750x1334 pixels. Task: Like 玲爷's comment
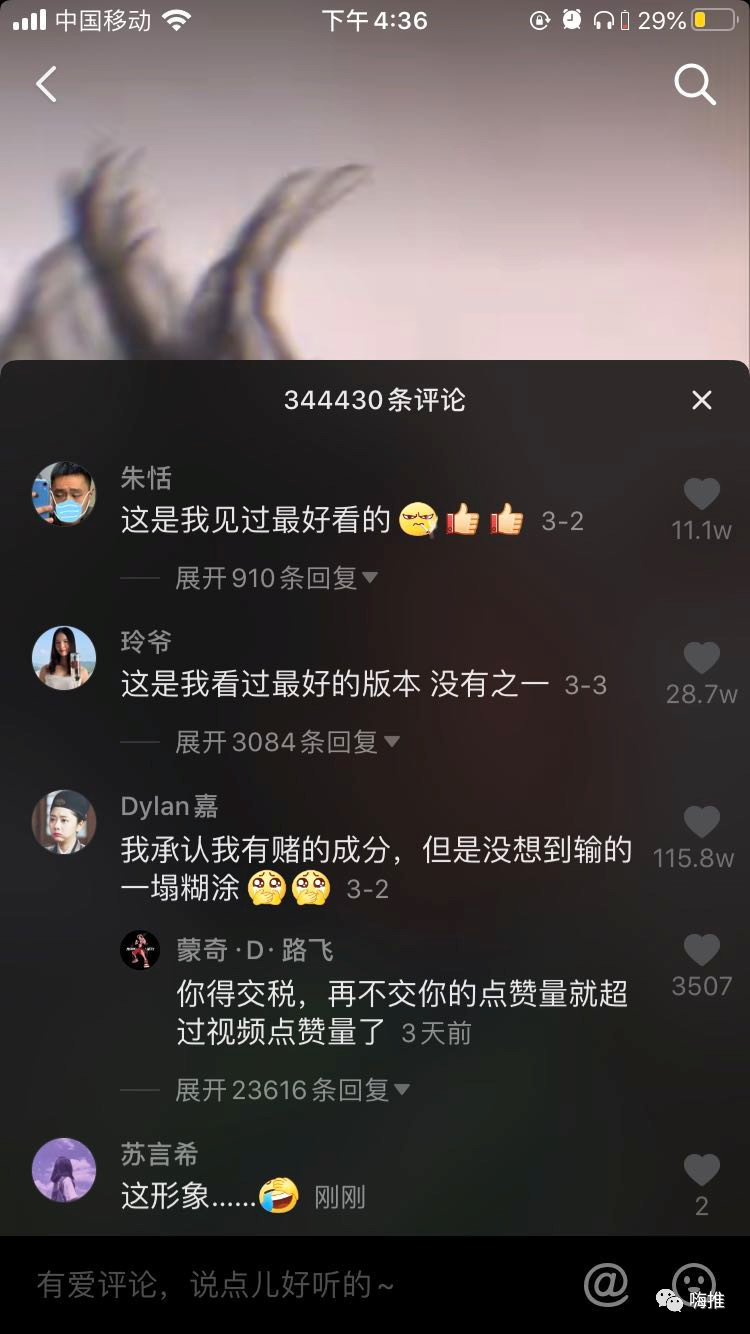(x=701, y=658)
